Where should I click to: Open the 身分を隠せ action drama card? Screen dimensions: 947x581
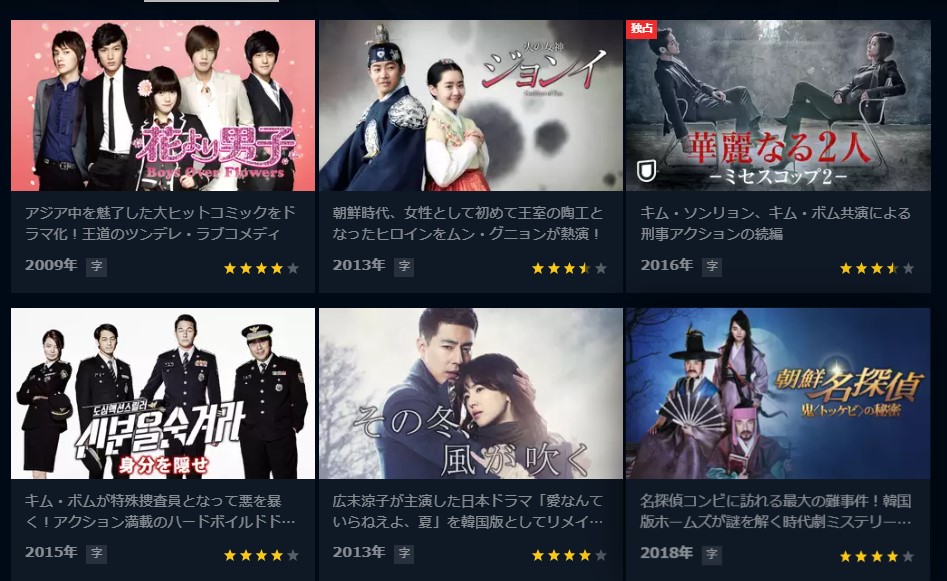point(162,394)
